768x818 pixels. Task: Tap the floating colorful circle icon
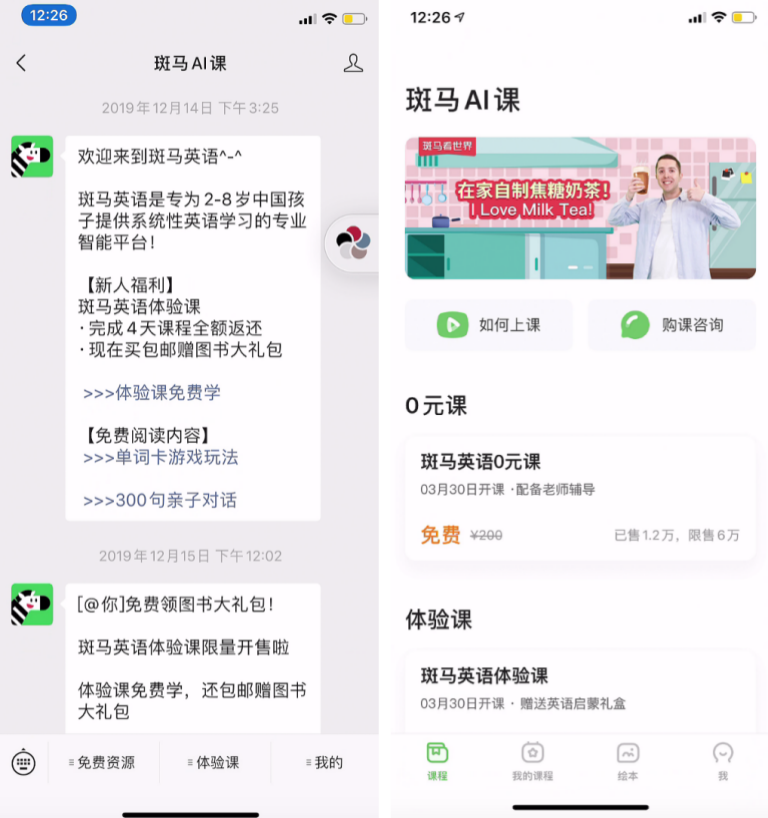click(x=352, y=242)
